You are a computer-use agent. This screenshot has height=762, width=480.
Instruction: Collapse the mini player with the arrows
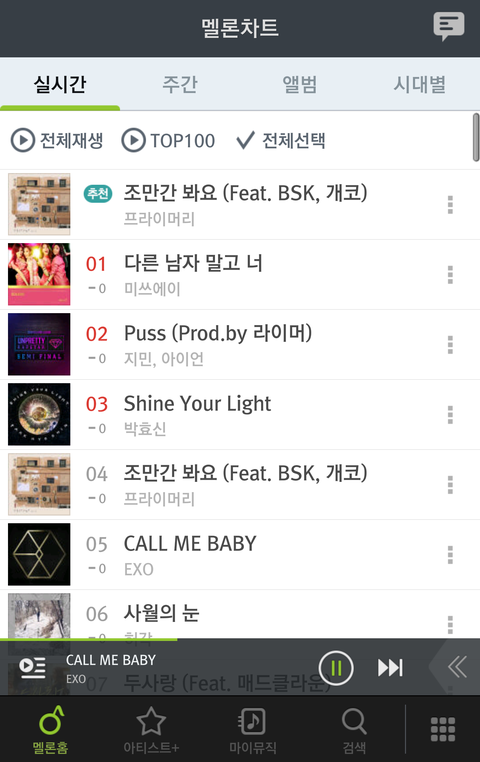457,667
